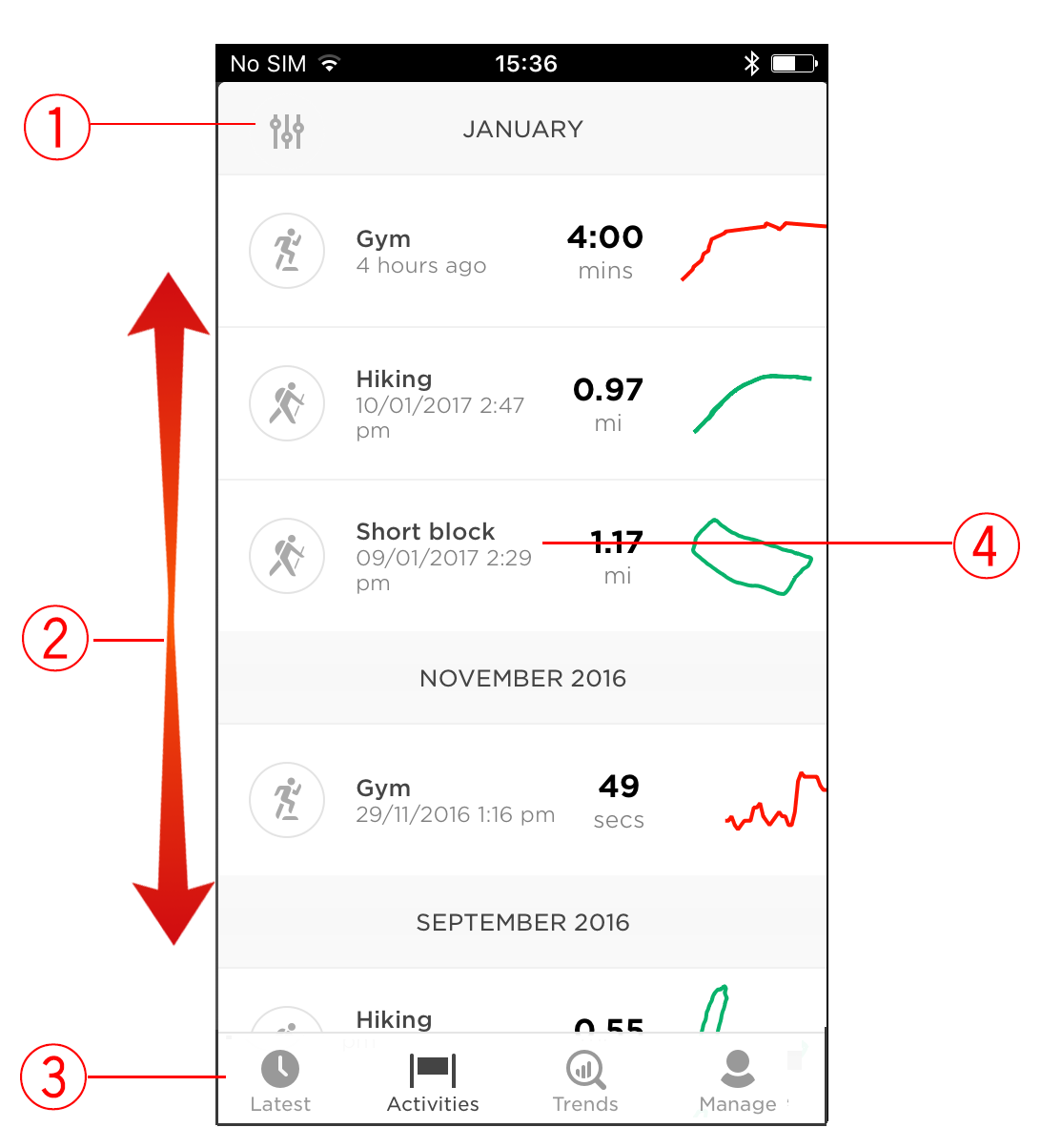Screen dimensions: 1041x1148
Task: Open the Gym activity from 29/11/2016
Action: point(520,801)
